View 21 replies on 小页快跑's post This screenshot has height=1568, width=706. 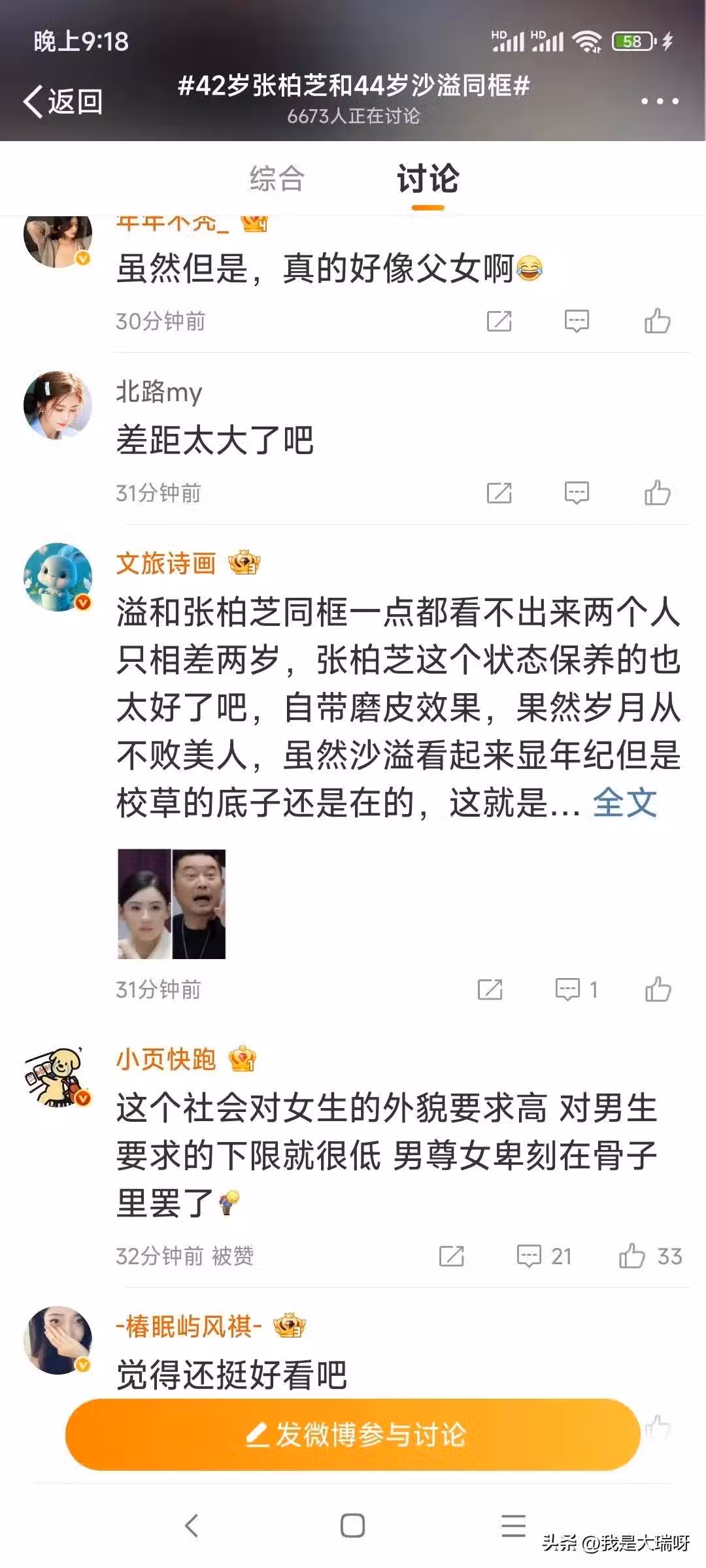(x=544, y=1256)
